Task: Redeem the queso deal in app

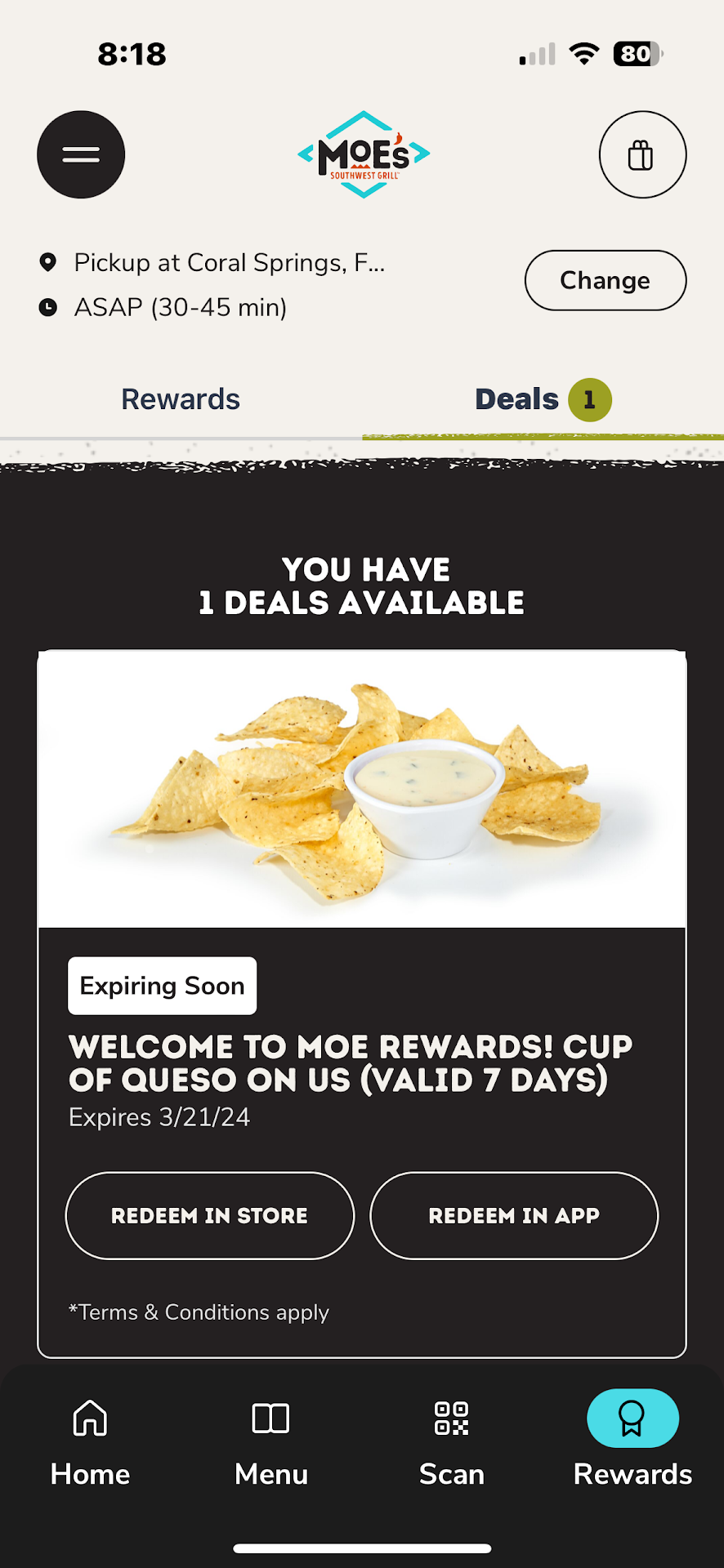Action: click(x=514, y=1215)
